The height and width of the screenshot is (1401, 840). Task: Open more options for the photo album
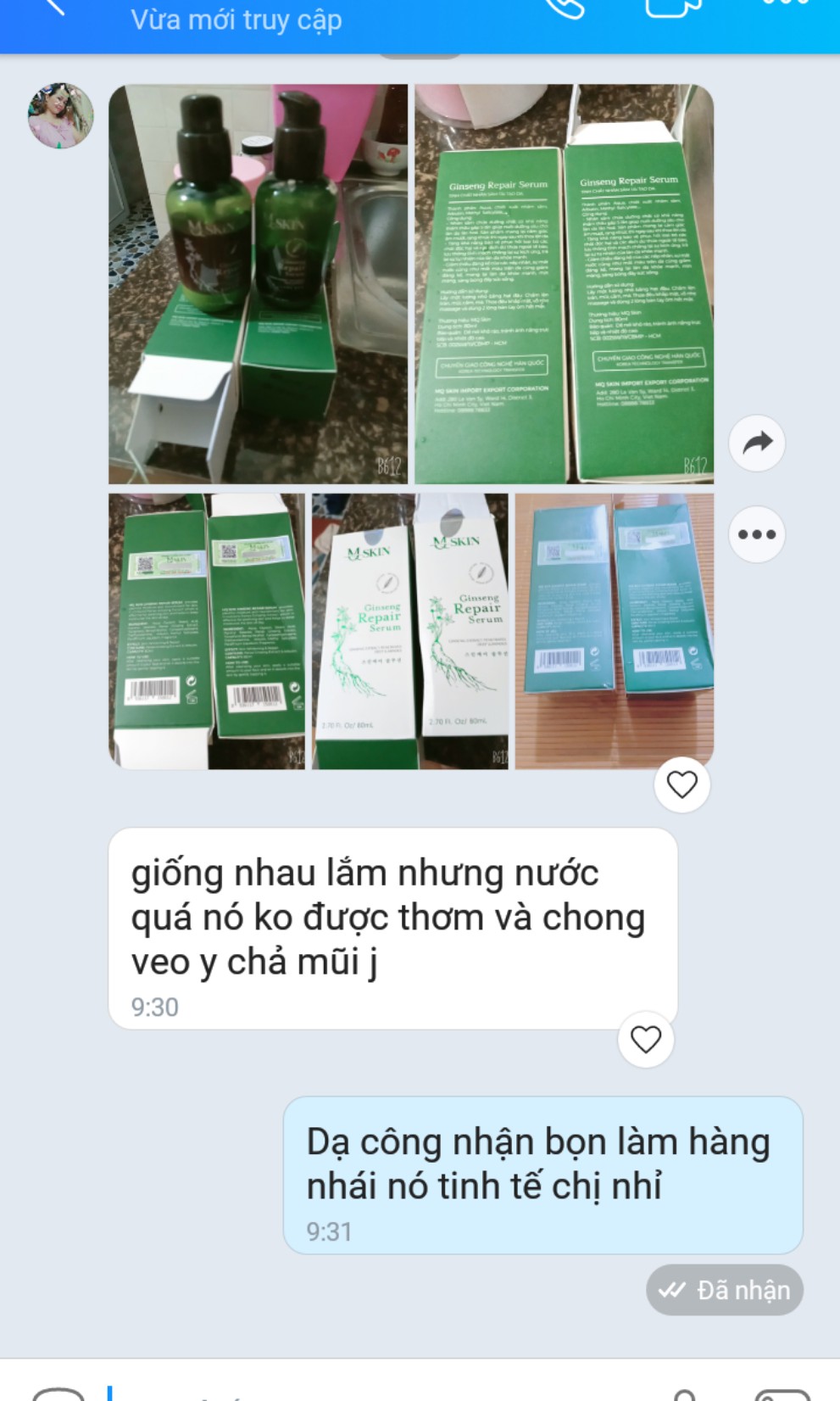pyautogui.click(x=757, y=534)
